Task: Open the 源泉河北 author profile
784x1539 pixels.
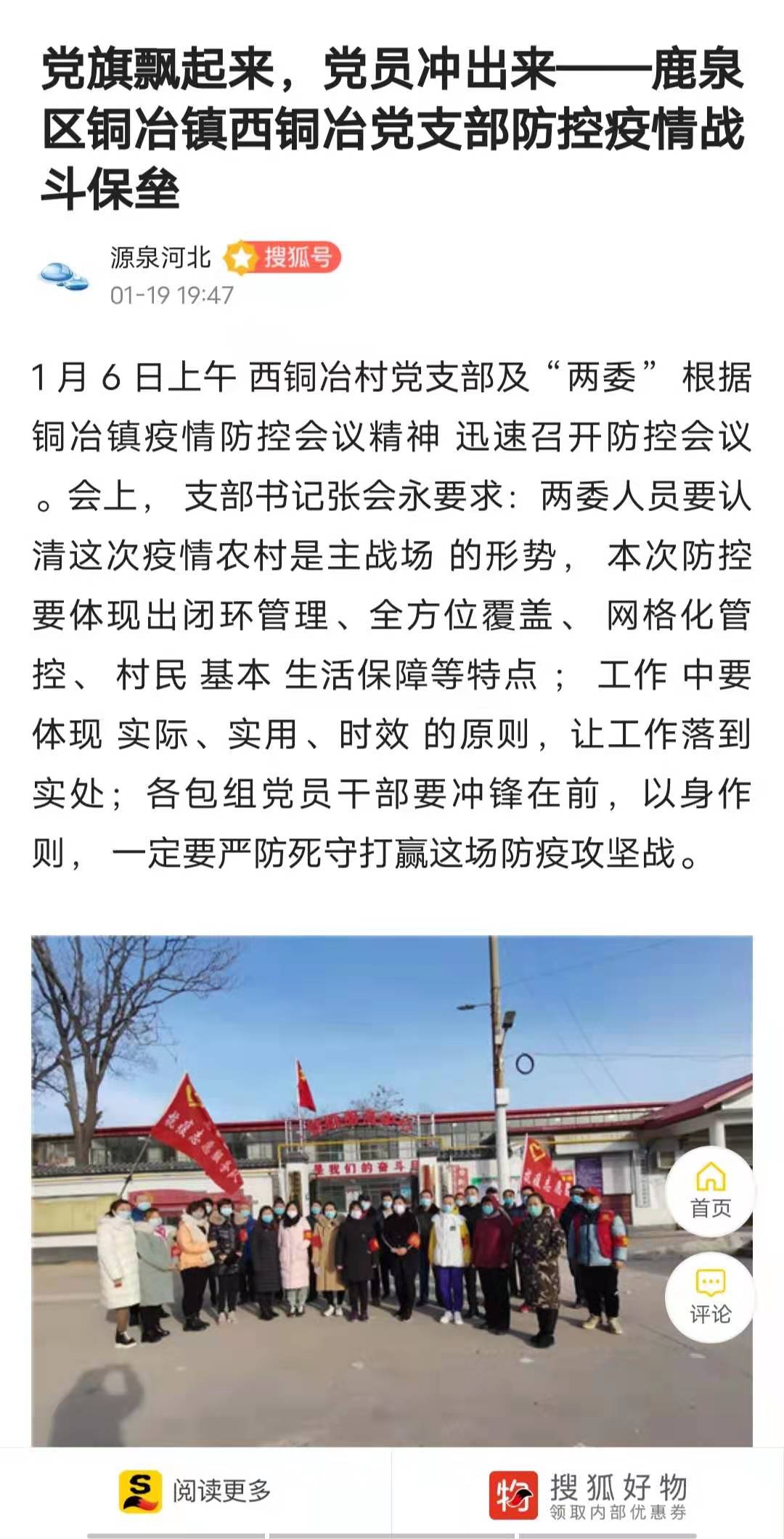Action: click(160, 258)
